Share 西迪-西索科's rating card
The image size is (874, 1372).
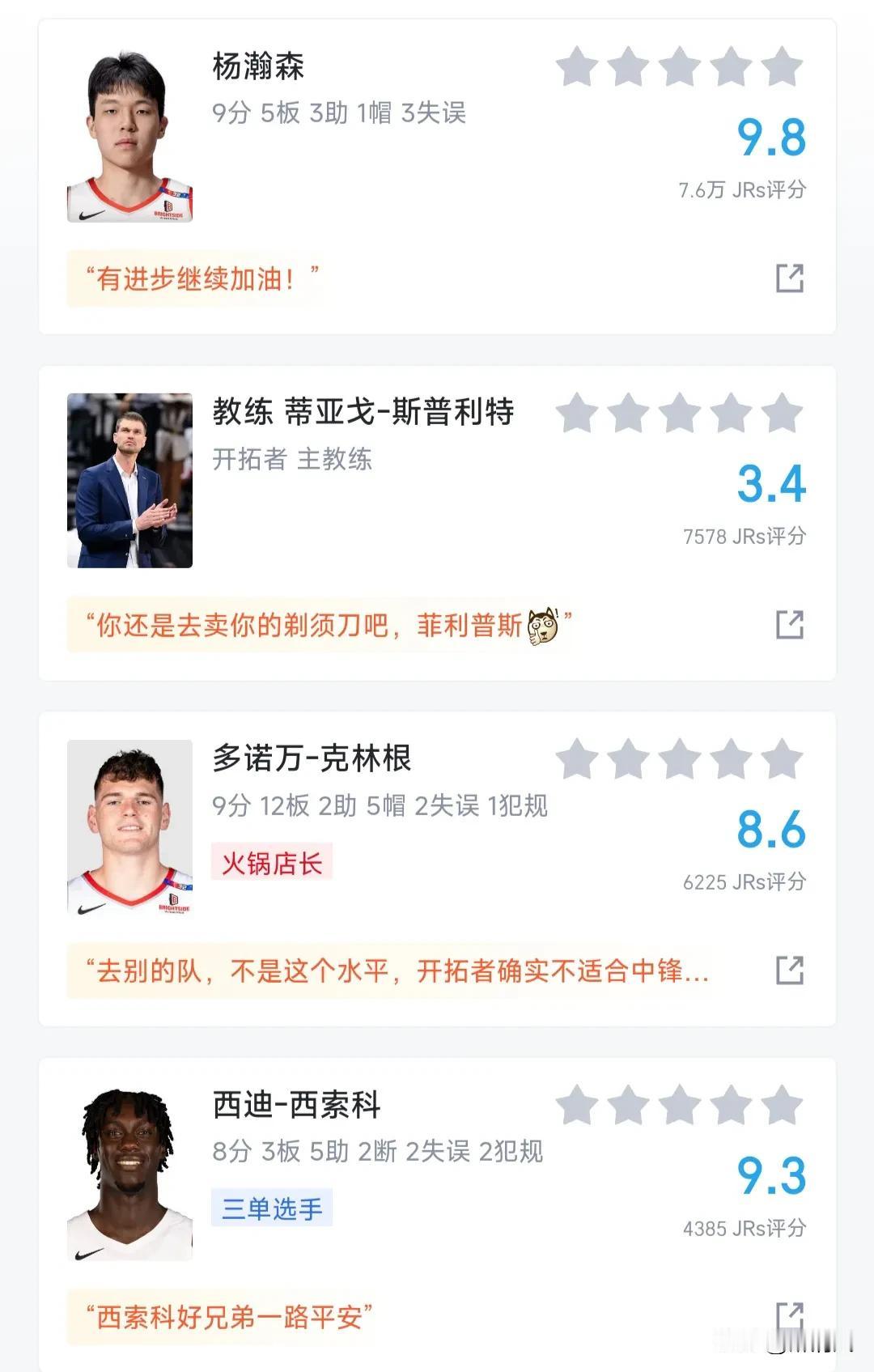[x=789, y=1315]
